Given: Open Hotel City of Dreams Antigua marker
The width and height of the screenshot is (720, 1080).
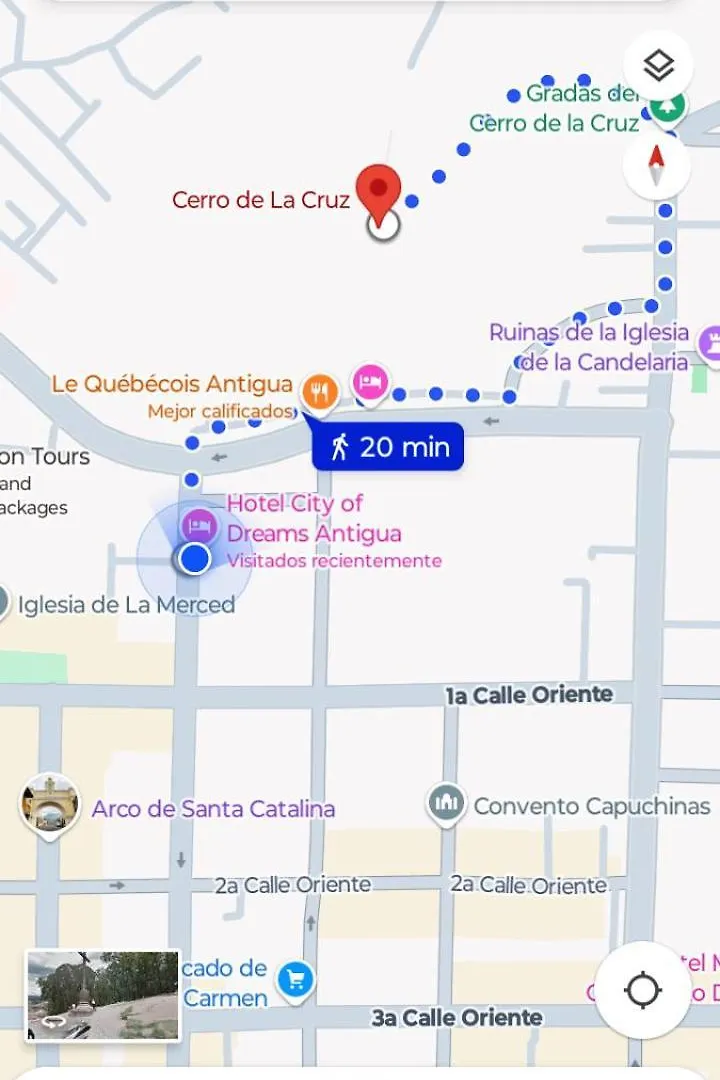Looking at the screenshot, I should coord(199,526).
